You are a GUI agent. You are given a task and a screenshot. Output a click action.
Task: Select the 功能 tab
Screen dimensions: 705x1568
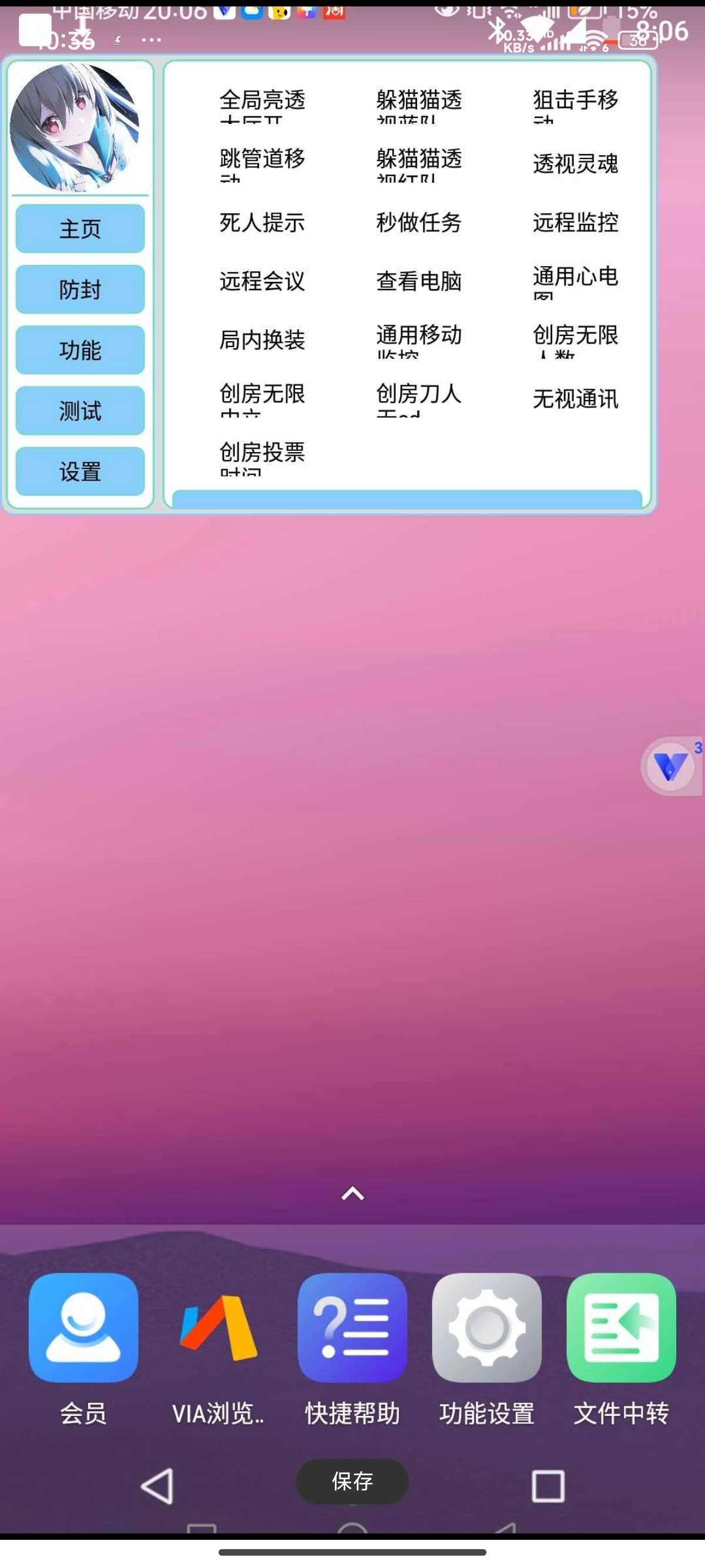click(80, 351)
